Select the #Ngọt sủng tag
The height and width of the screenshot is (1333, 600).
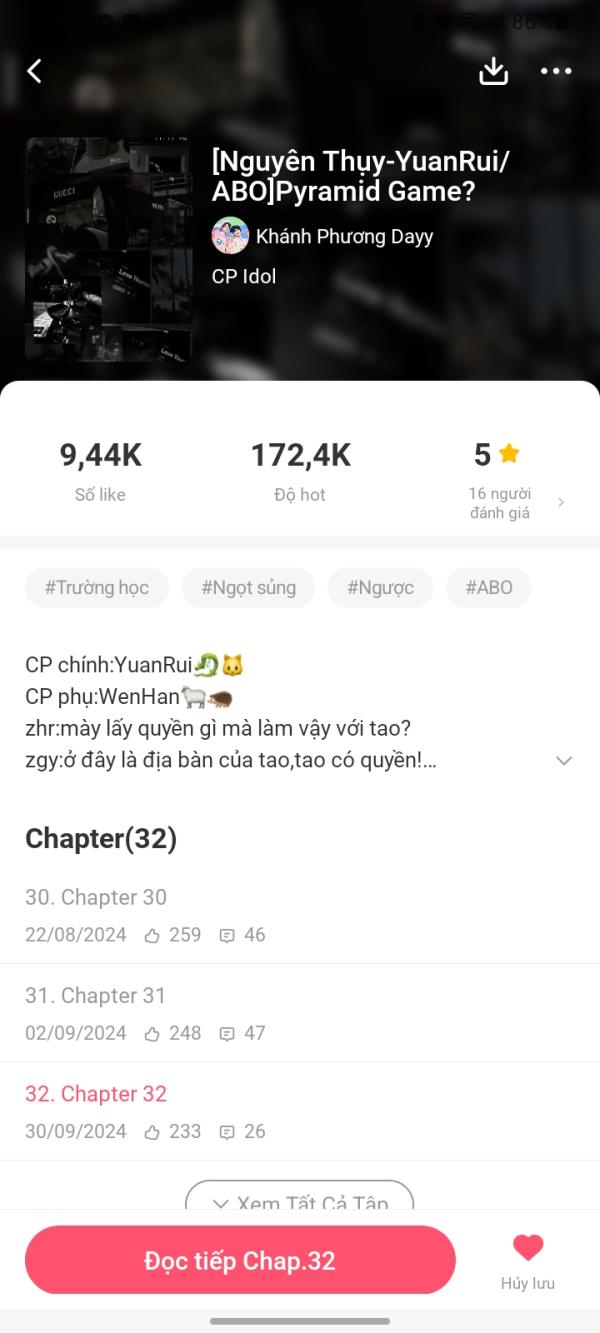pyautogui.click(x=248, y=588)
